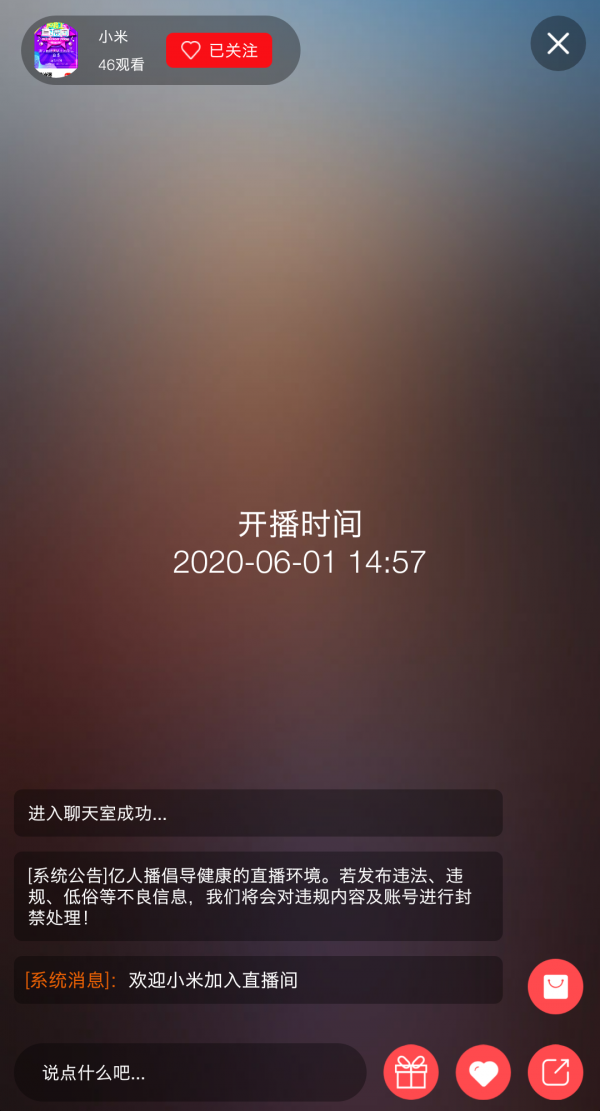This screenshot has width=600, height=1111.
Task: Share this live stream
Action: (555, 1072)
